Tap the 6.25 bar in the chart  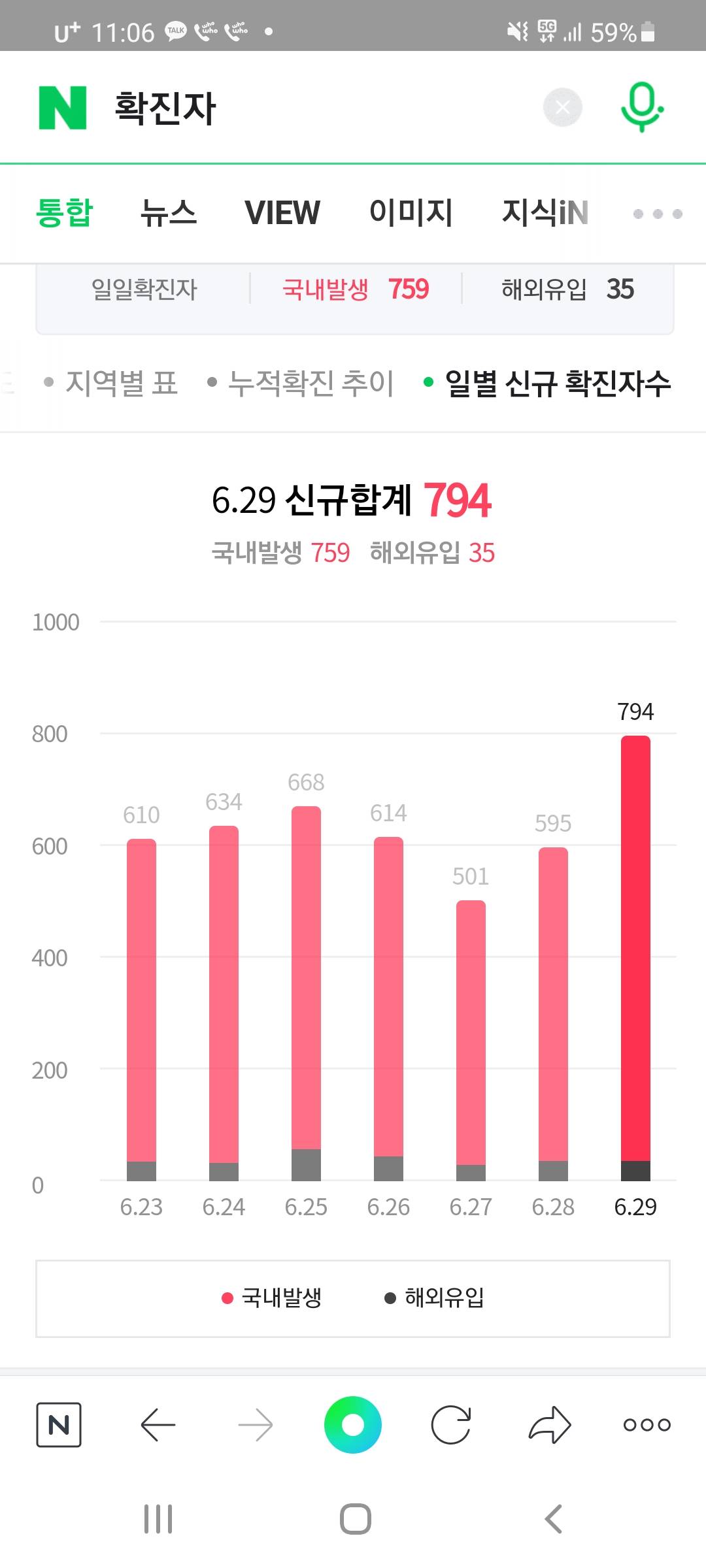(x=306, y=993)
